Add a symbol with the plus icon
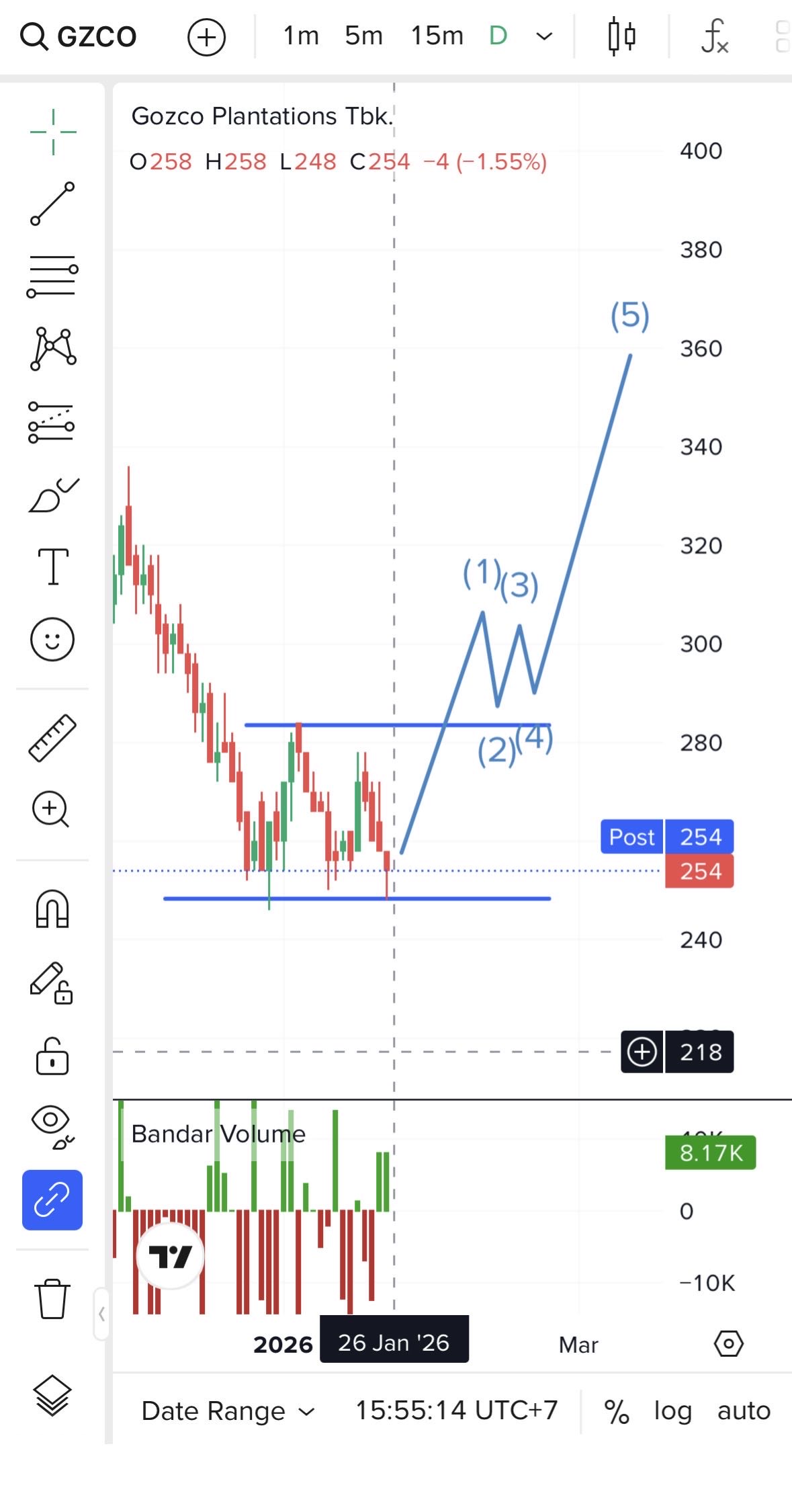The width and height of the screenshot is (792, 1512). (x=206, y=37)
